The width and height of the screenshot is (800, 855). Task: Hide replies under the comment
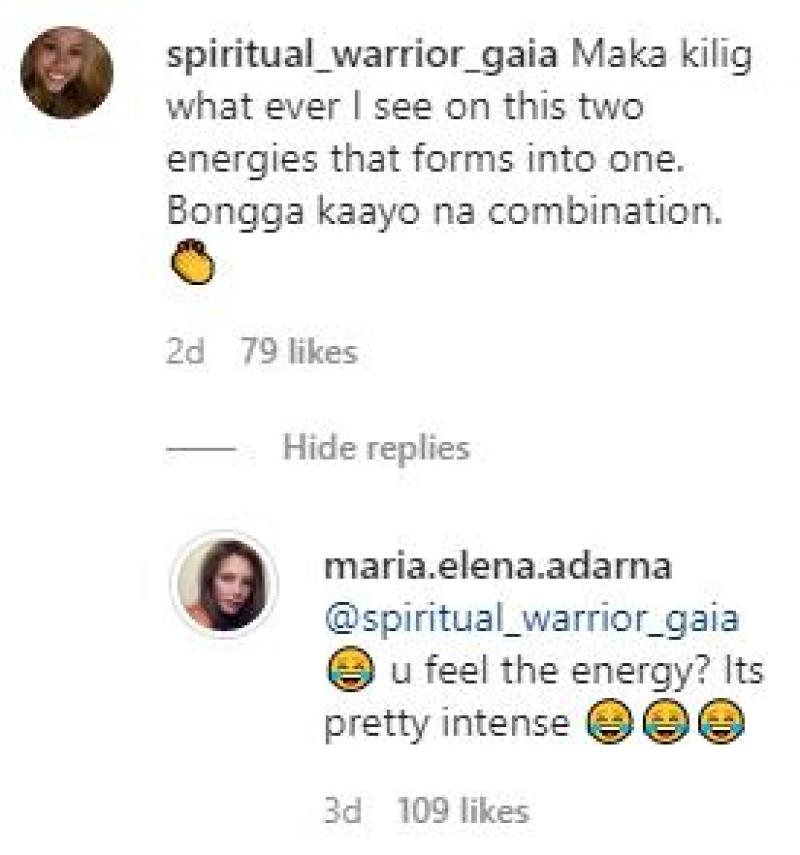click(376, 448)
